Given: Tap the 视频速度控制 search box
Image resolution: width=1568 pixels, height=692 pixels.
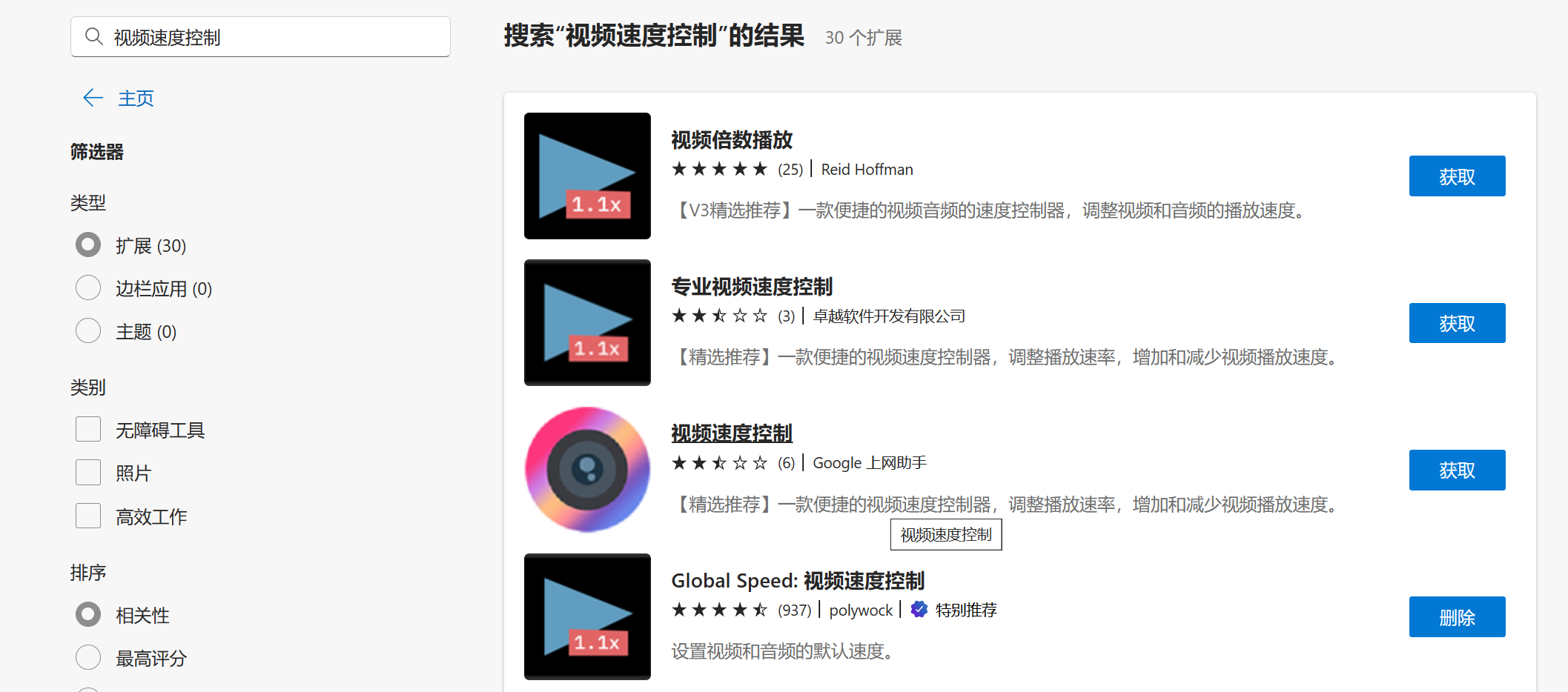Looking at the screenshot, I should (x=260, y=37).
